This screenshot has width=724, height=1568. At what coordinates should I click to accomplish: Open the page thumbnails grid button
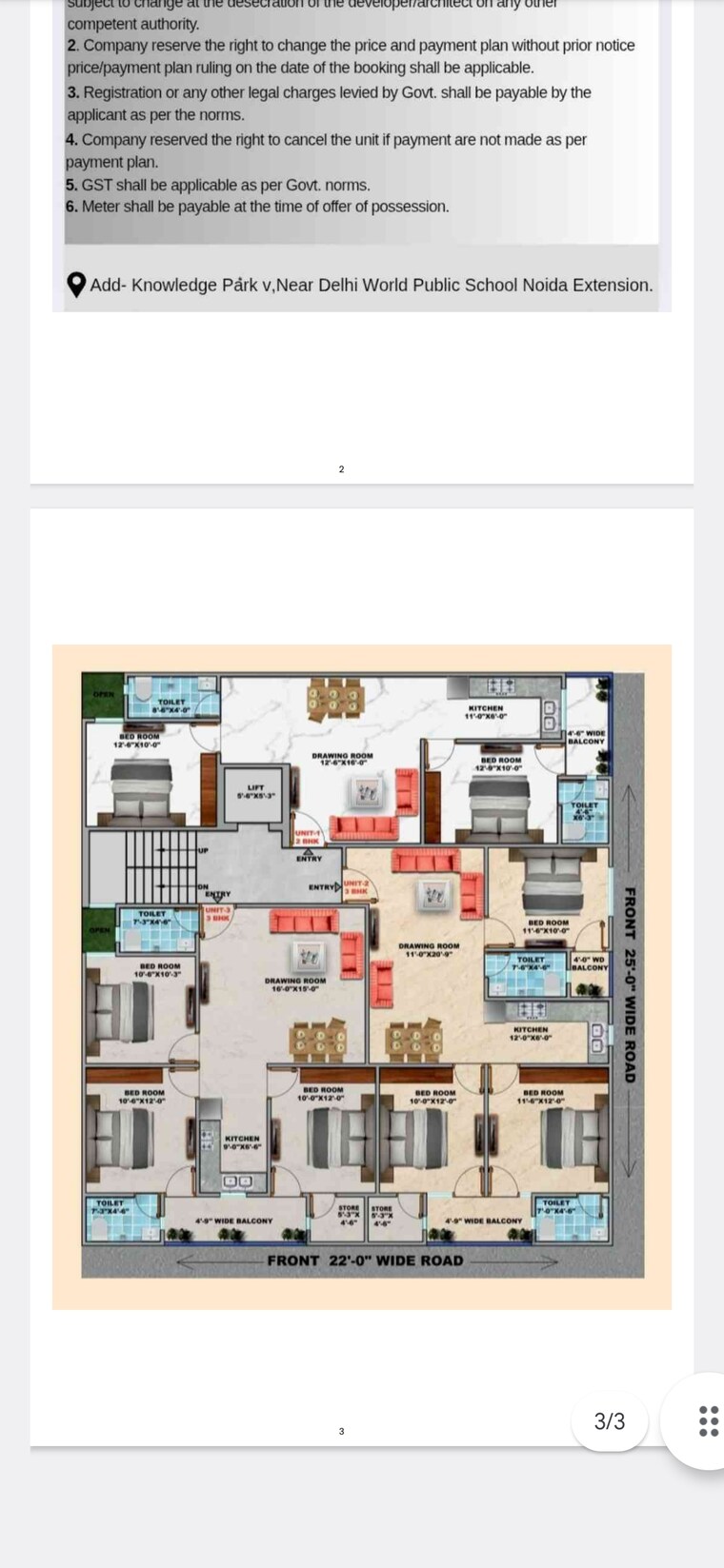pyautogui.click(x=708, y=1420)
